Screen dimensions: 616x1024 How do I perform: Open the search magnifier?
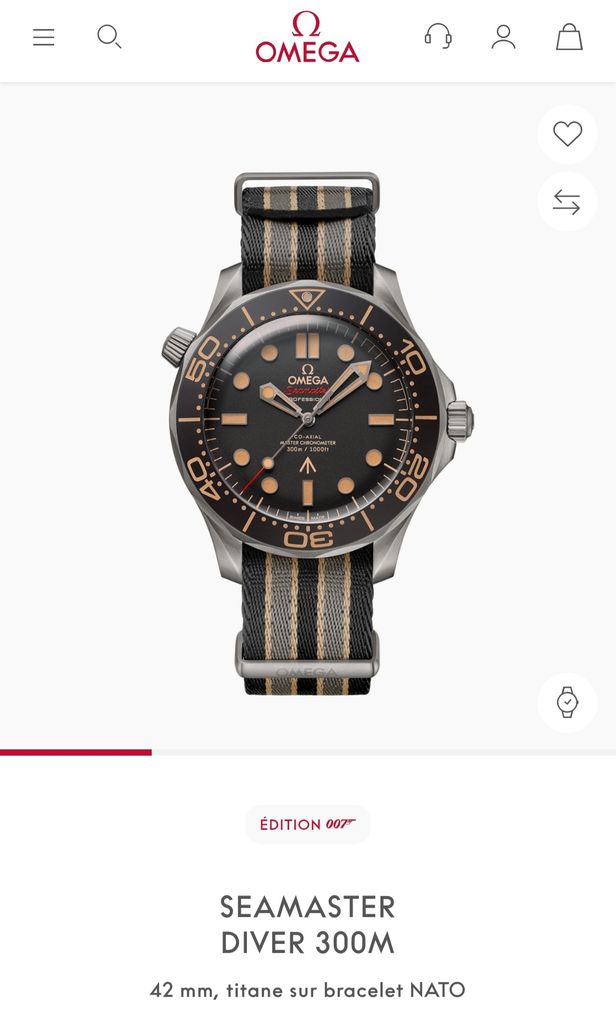pyautogui.click(x=109, y=38)
